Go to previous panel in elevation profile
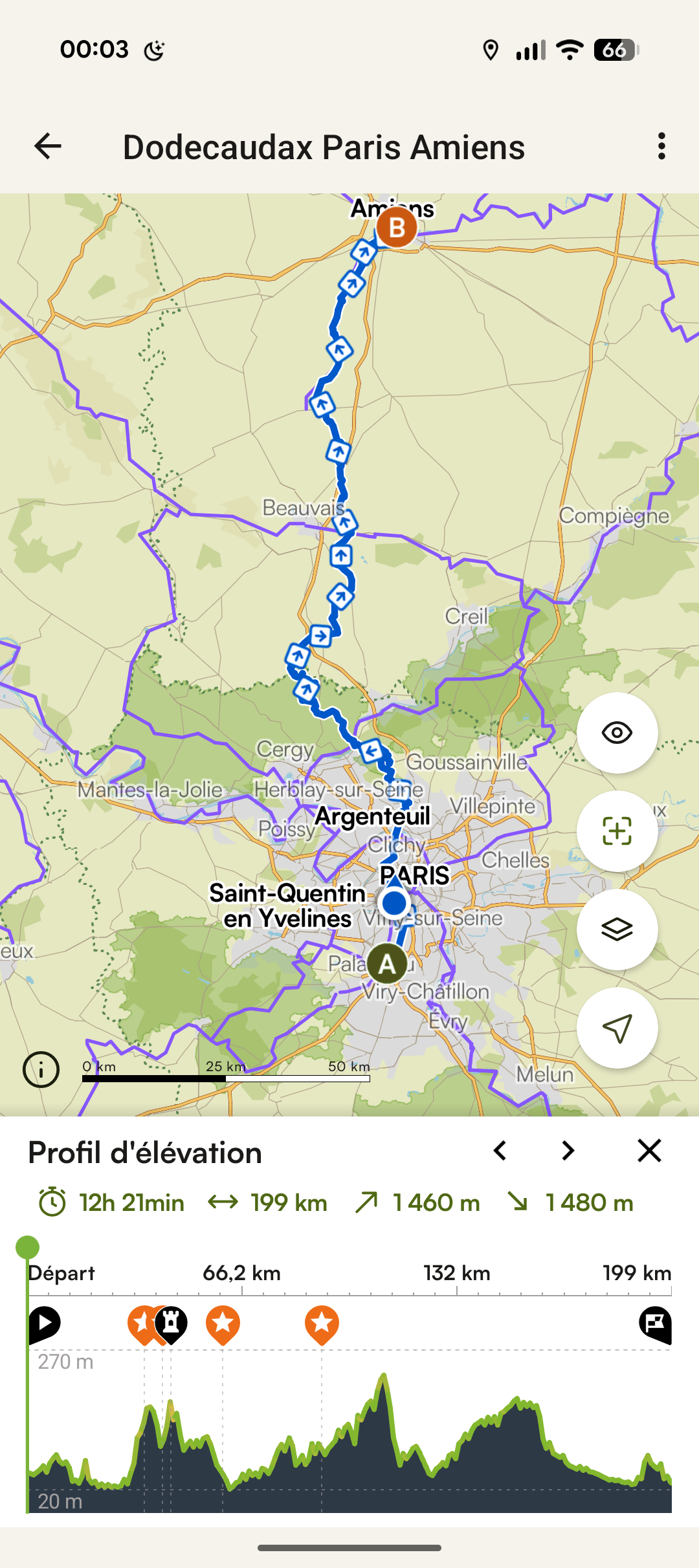Screen dimensions: 699x1568 500,1151
